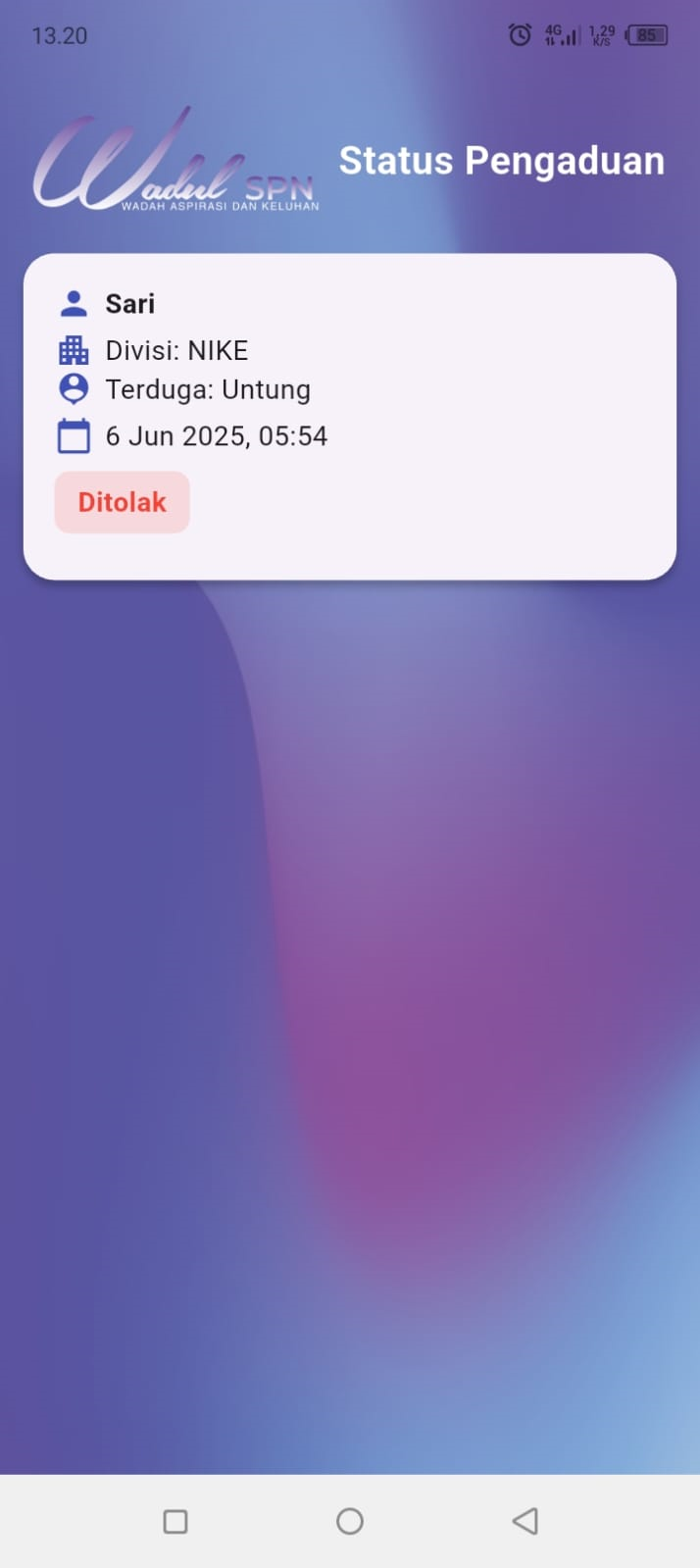Open the recent apps view
Image resolution: width=700 pixels, height=1568 pixels.
click(175, 1521)
